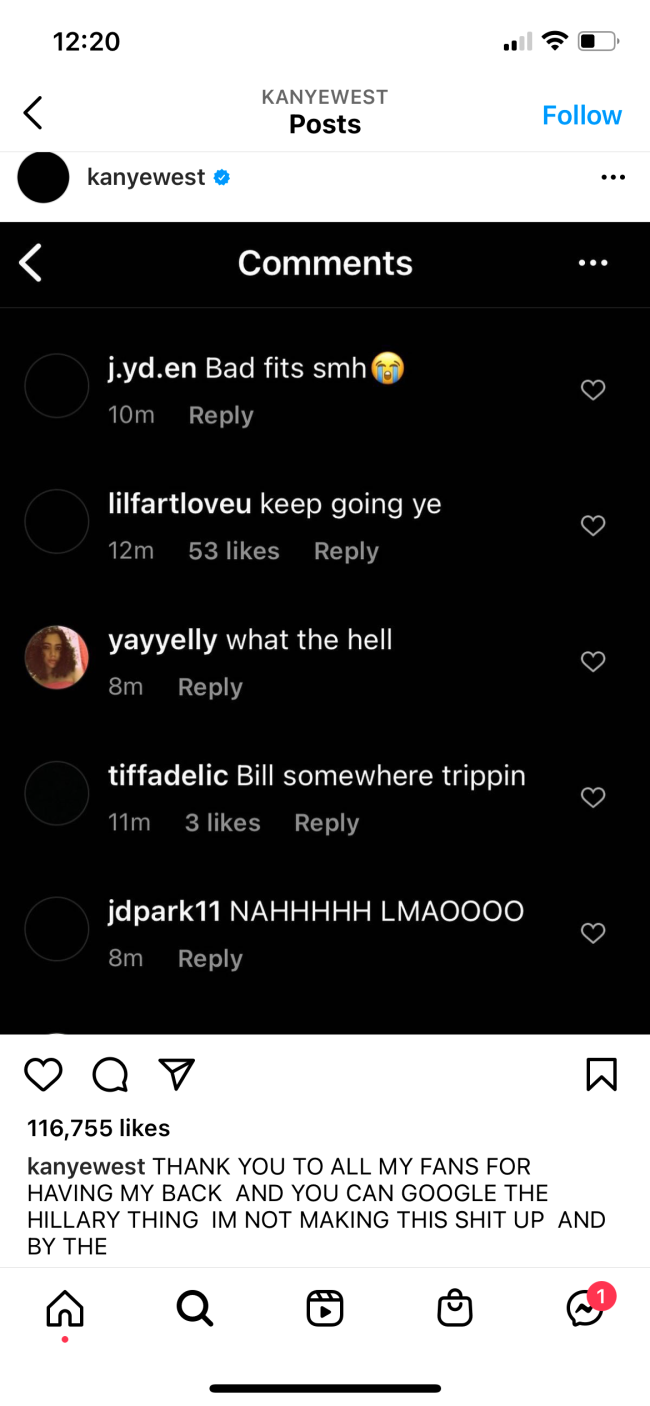650x1406 pixels.
Task: Switch to the Home tab
Action: pos(65,1308)
